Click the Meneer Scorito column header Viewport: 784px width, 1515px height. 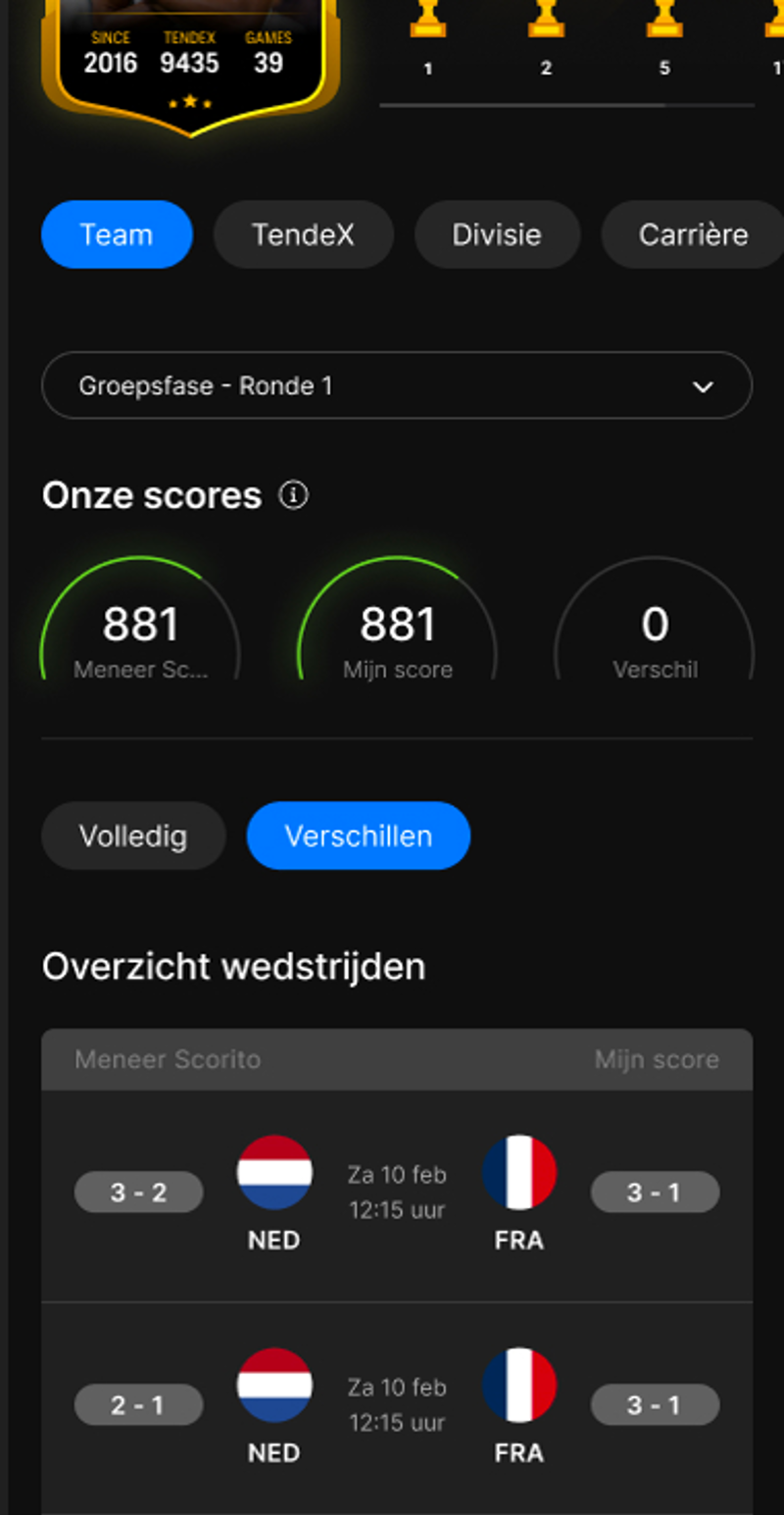click(x=168, y=1060)
